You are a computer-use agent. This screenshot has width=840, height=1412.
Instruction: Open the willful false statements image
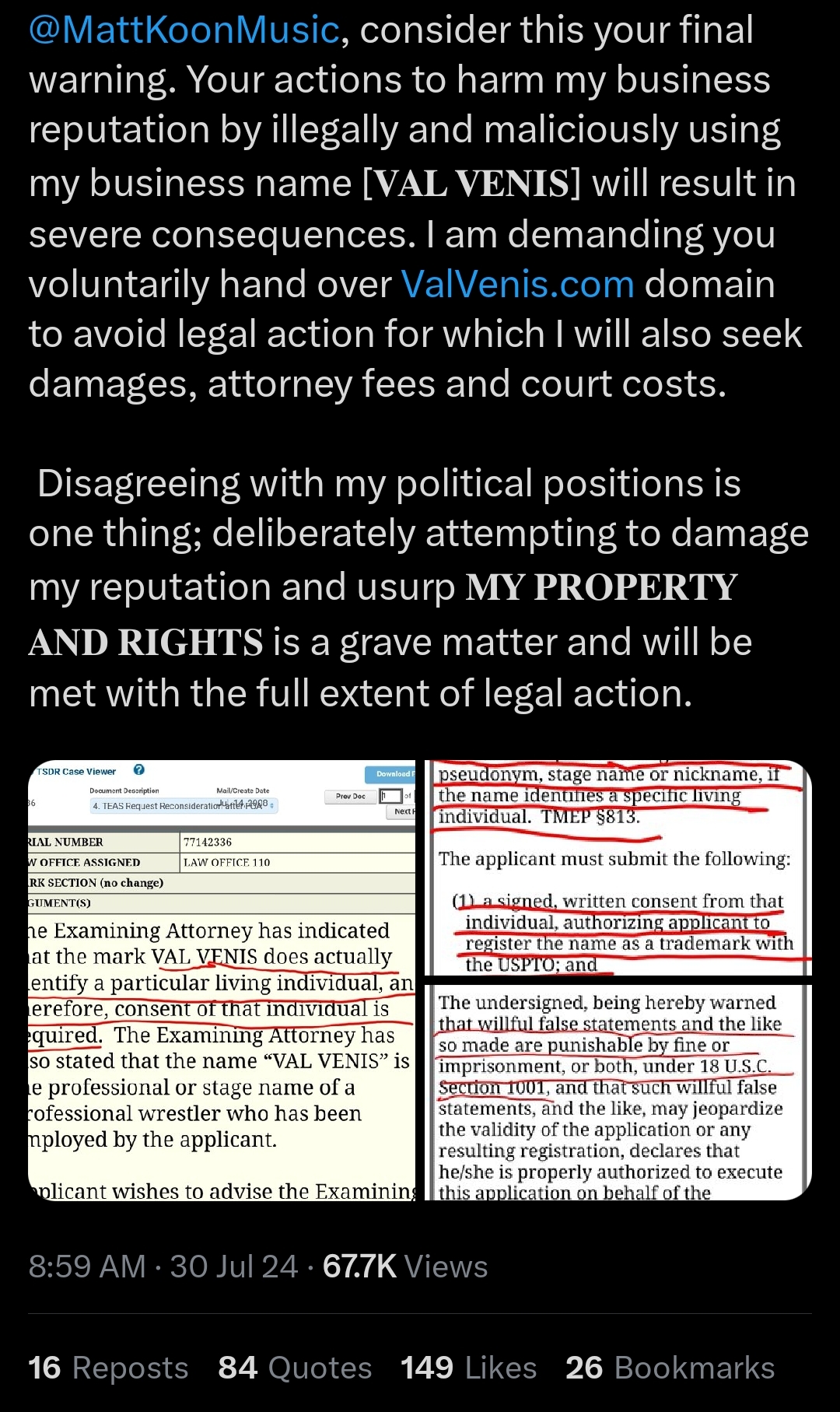tap(619, 1092)
